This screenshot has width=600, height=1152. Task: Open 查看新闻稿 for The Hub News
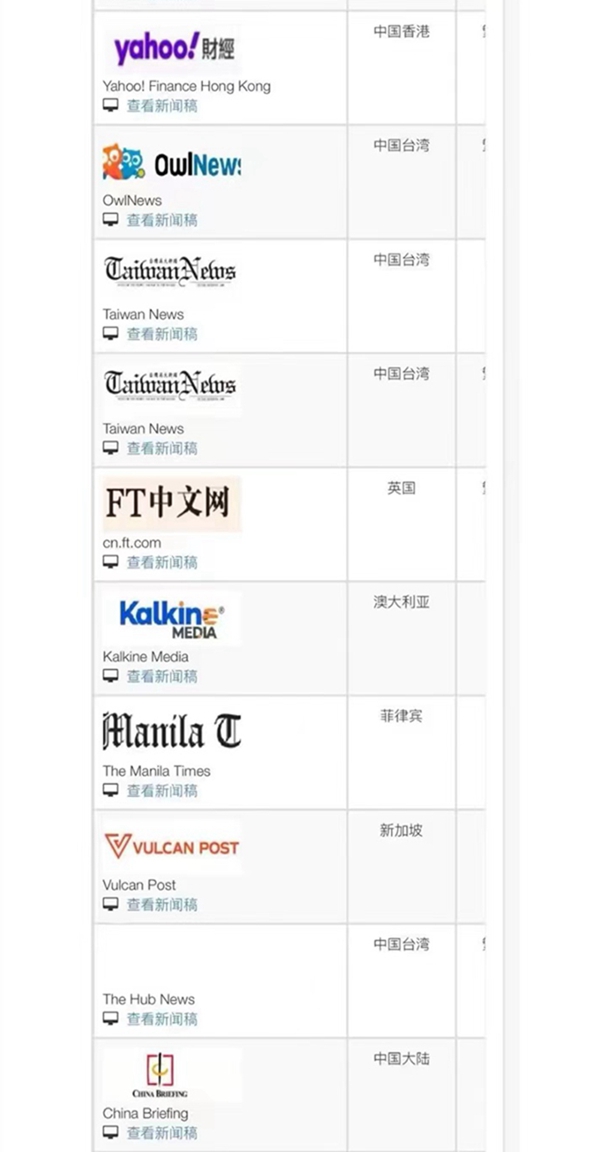[x=161, y=1018]
